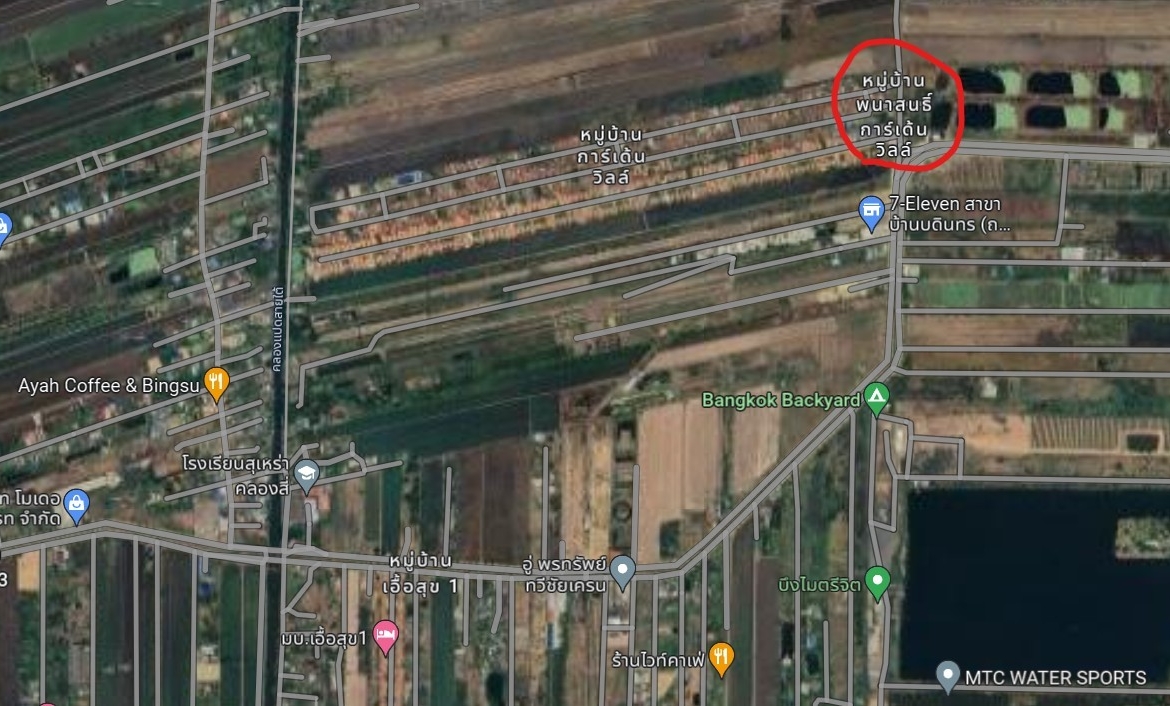Tap the อู่ พรทรัพย์ทวีชัยเครน pin
1170x706 pixels.
623,570
